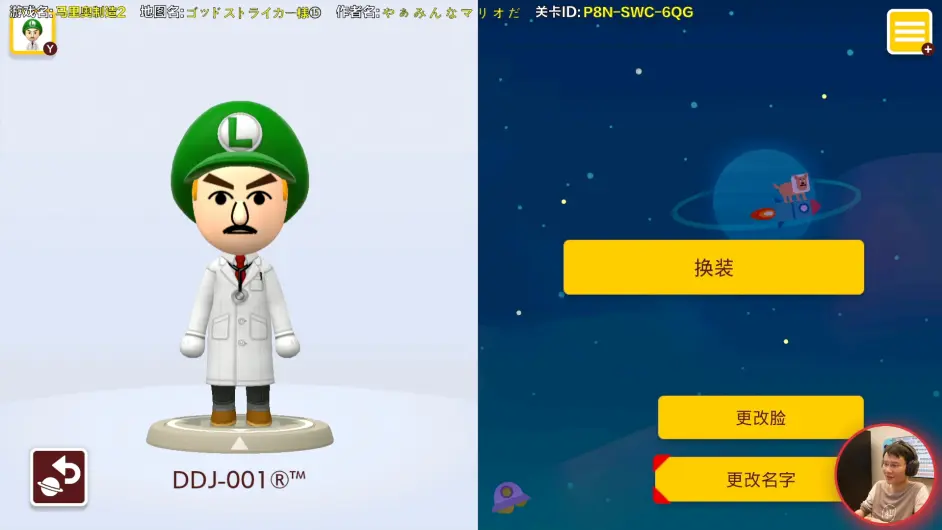This screenshot has width=942, height=530.
Task: Go back with the planet return icon
Action: (59, 477)
